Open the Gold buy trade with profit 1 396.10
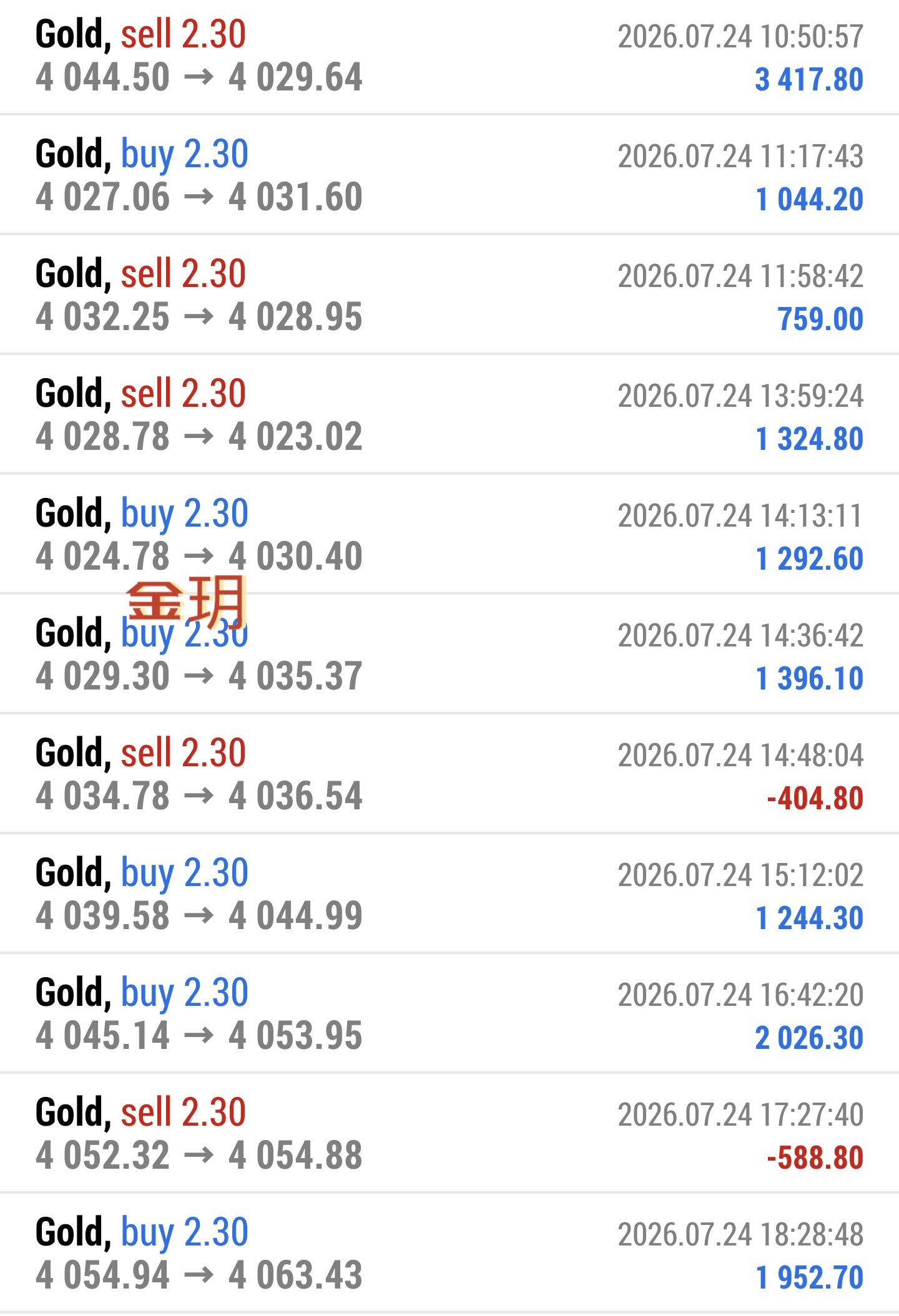Image resolution: width=899 pixels, height=1316 pixels. 449,654
